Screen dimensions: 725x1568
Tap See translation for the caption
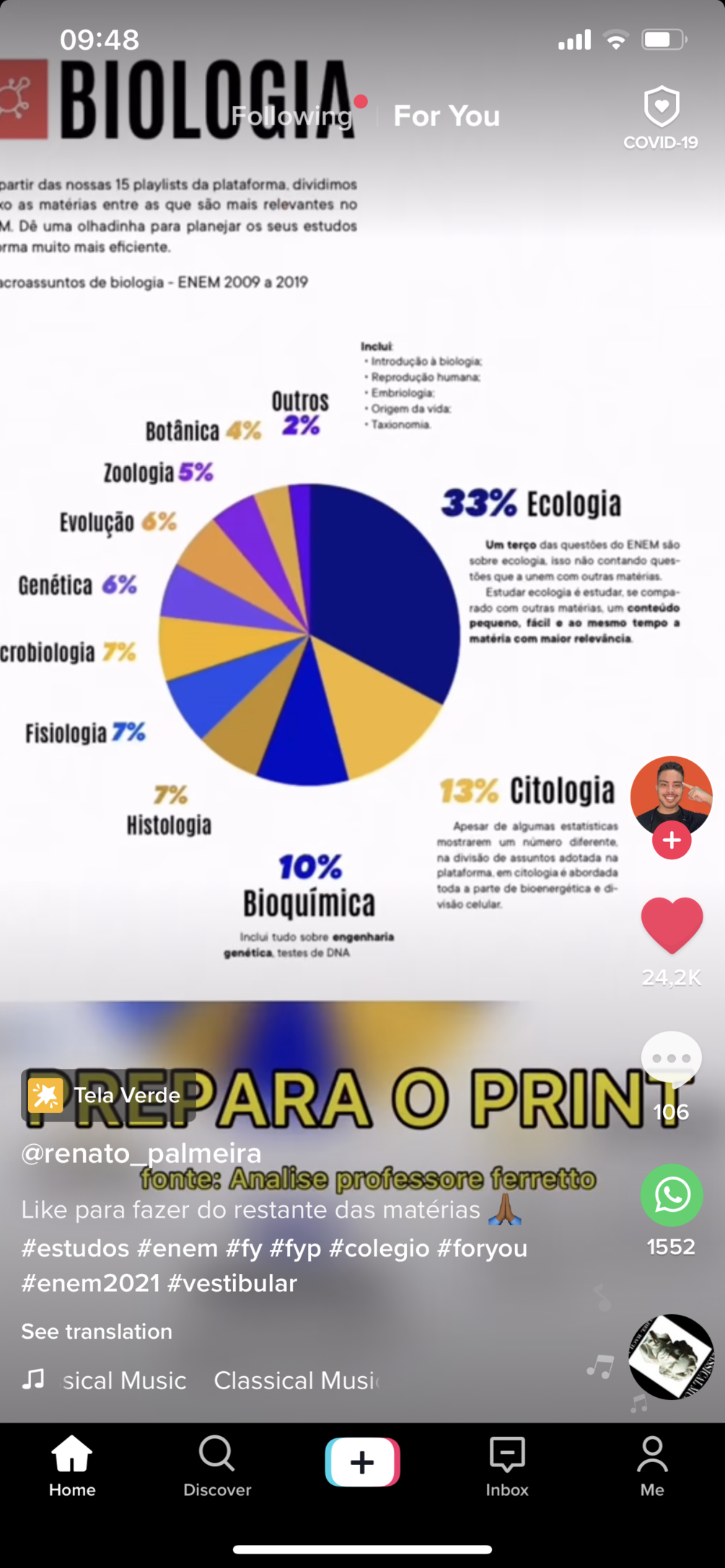97,1331
